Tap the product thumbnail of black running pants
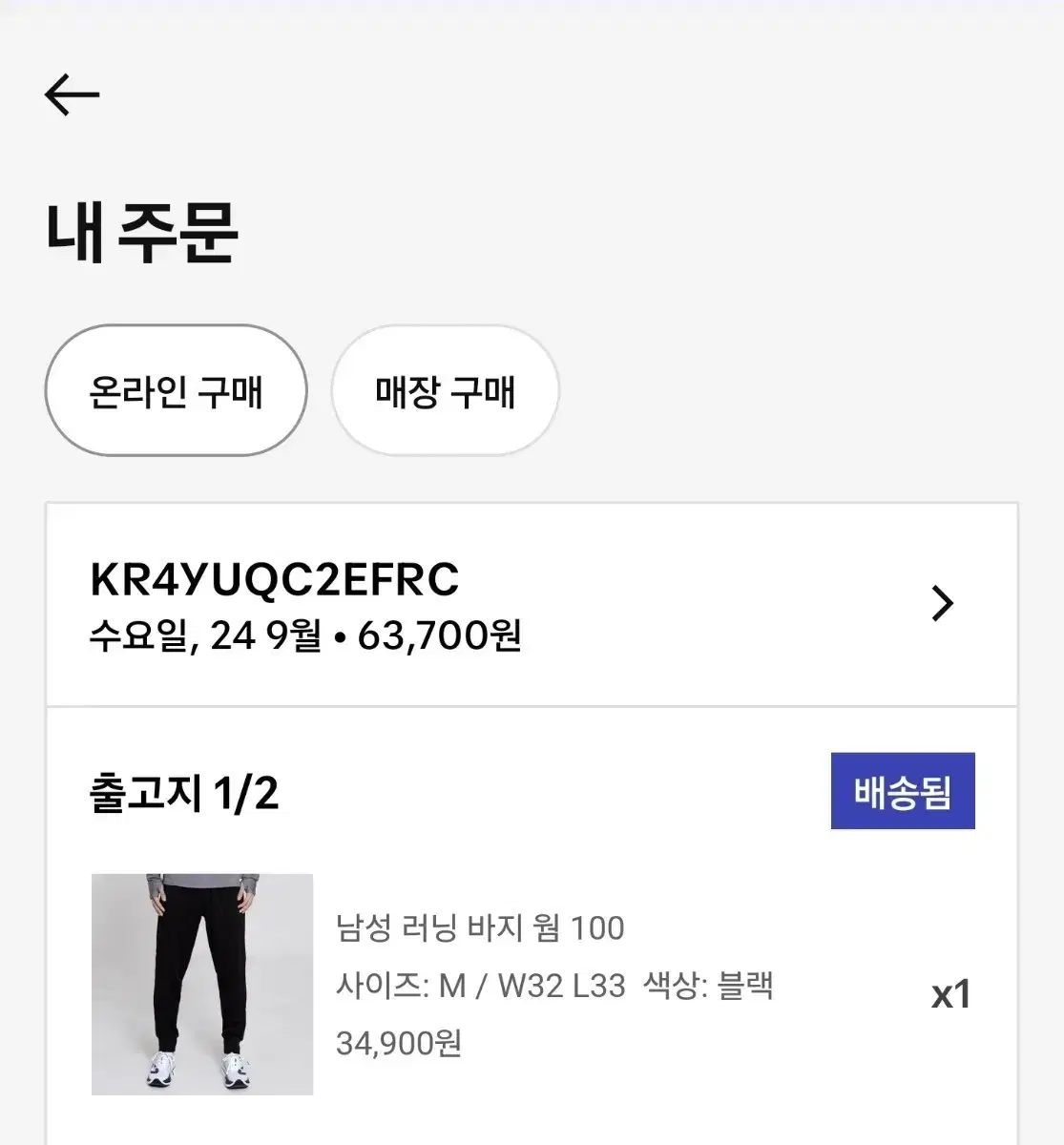 200,986
